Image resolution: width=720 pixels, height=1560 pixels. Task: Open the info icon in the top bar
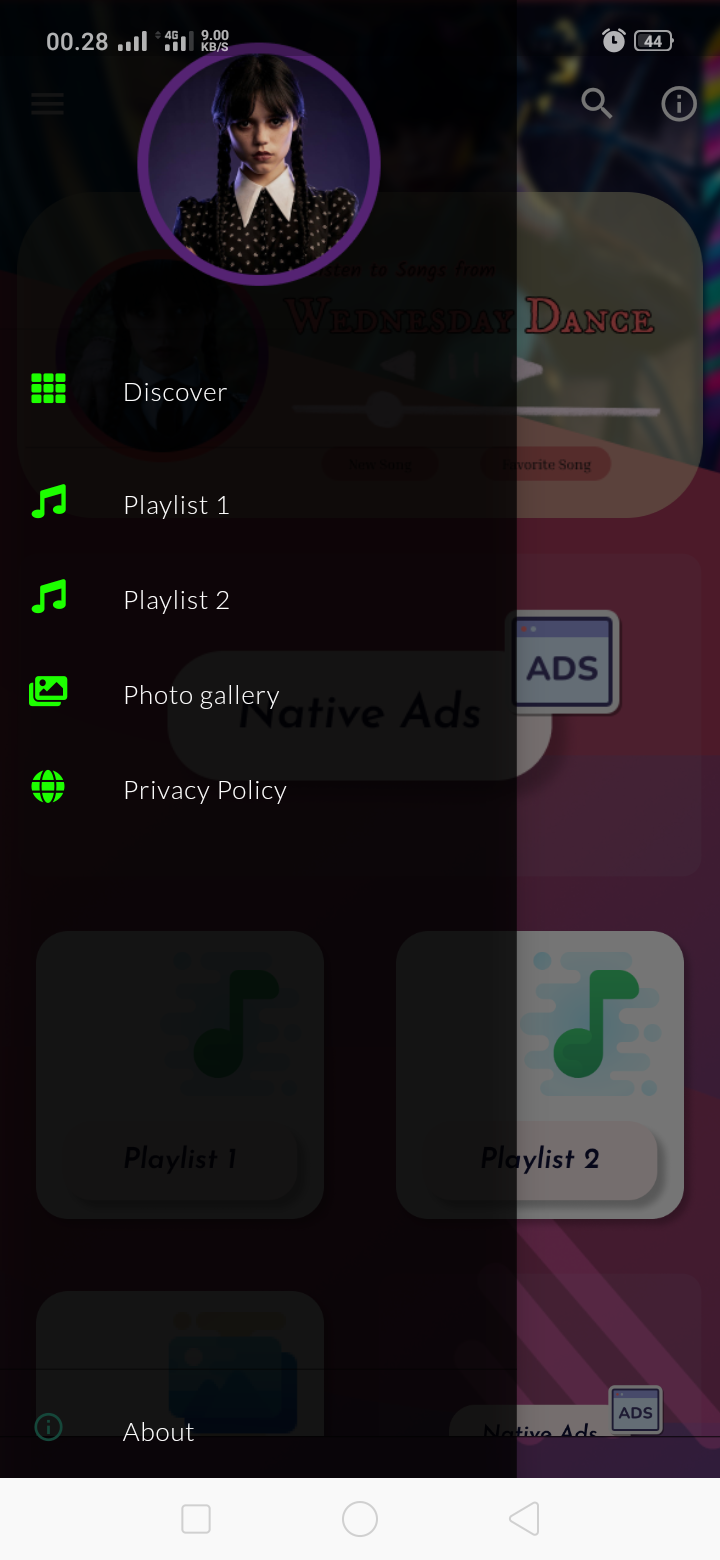[679, 103]
